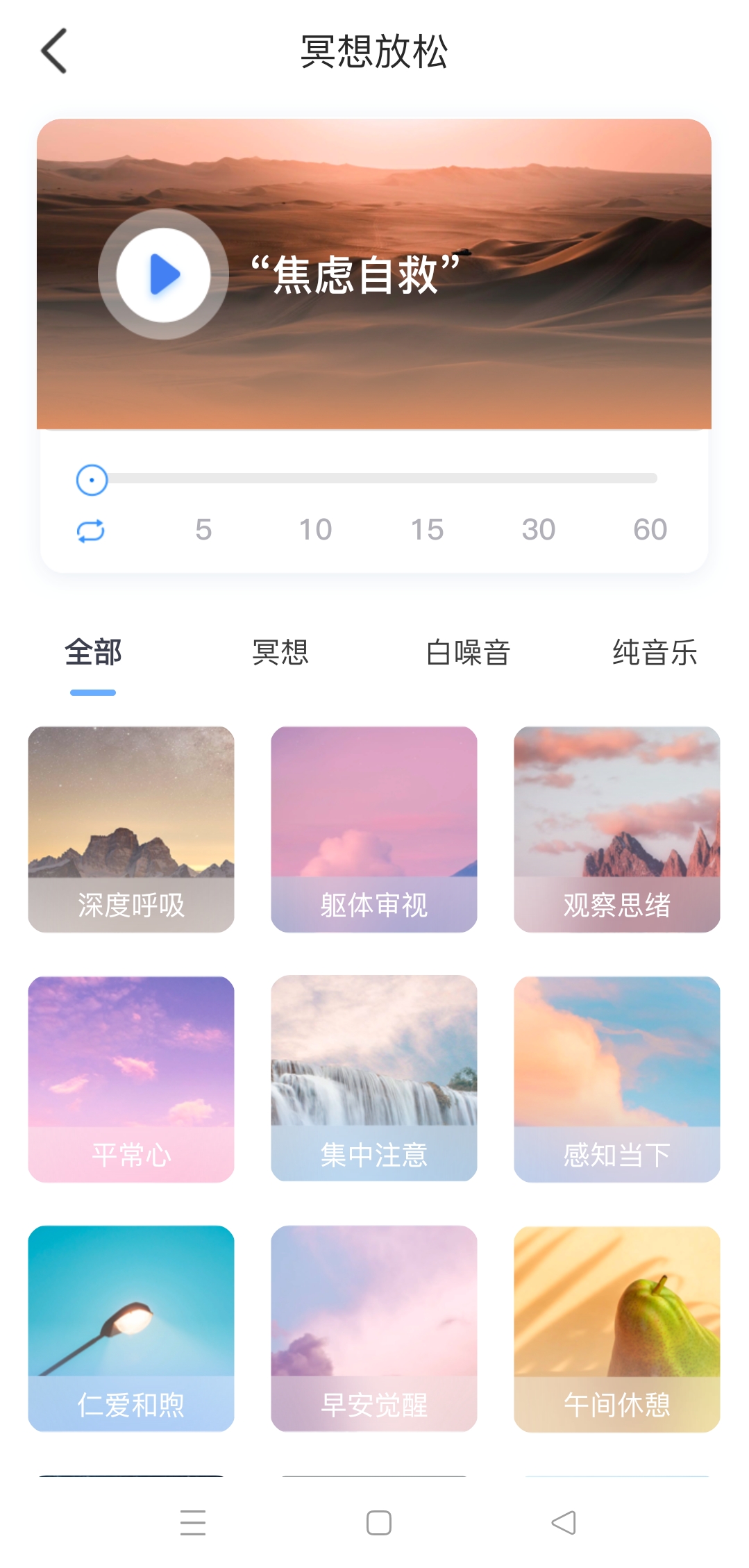Open the 躯体审视 session
Viewport: 749px width, 1568px height.
[x=374, y=829]
